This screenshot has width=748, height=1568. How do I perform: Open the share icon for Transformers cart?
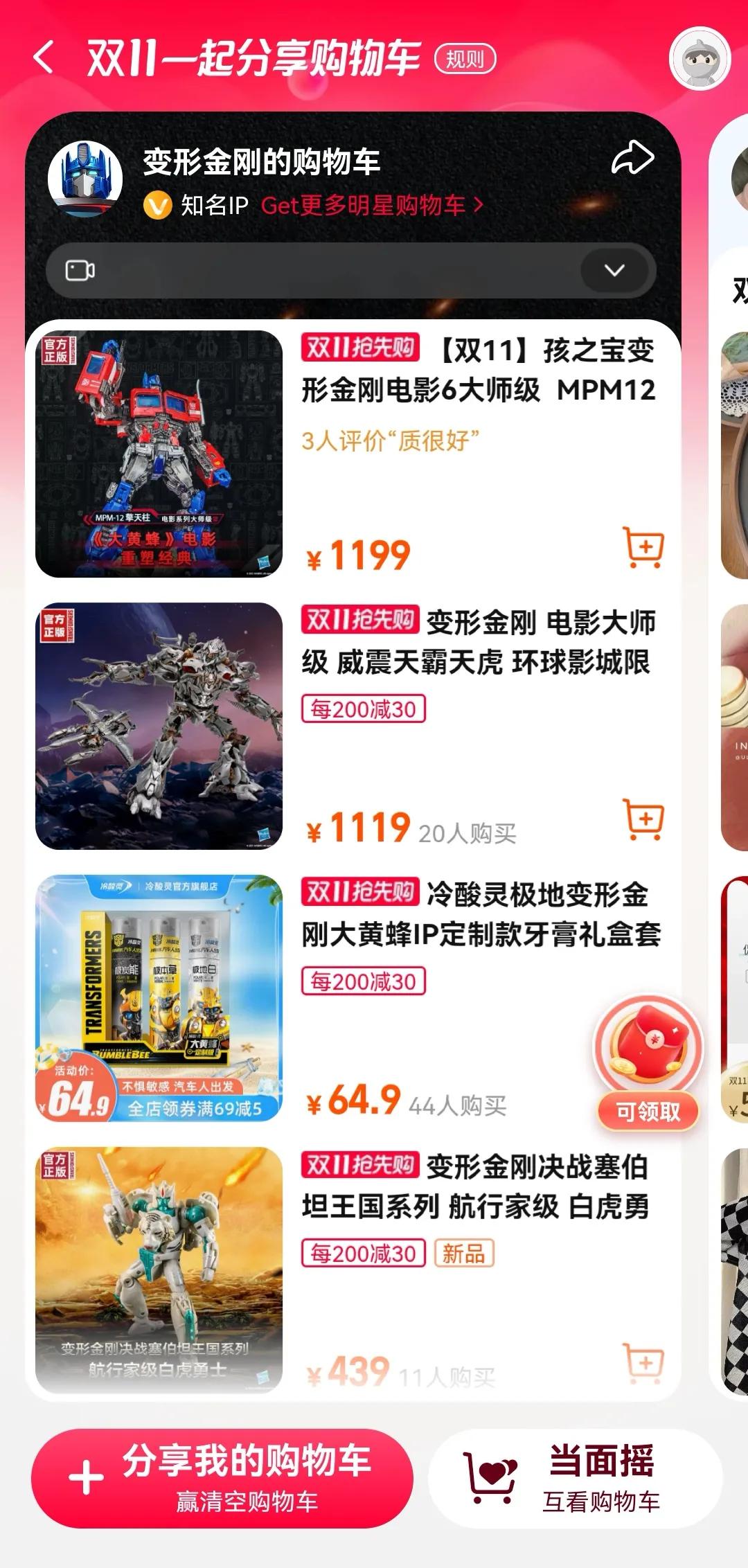[x=632, y=158]
